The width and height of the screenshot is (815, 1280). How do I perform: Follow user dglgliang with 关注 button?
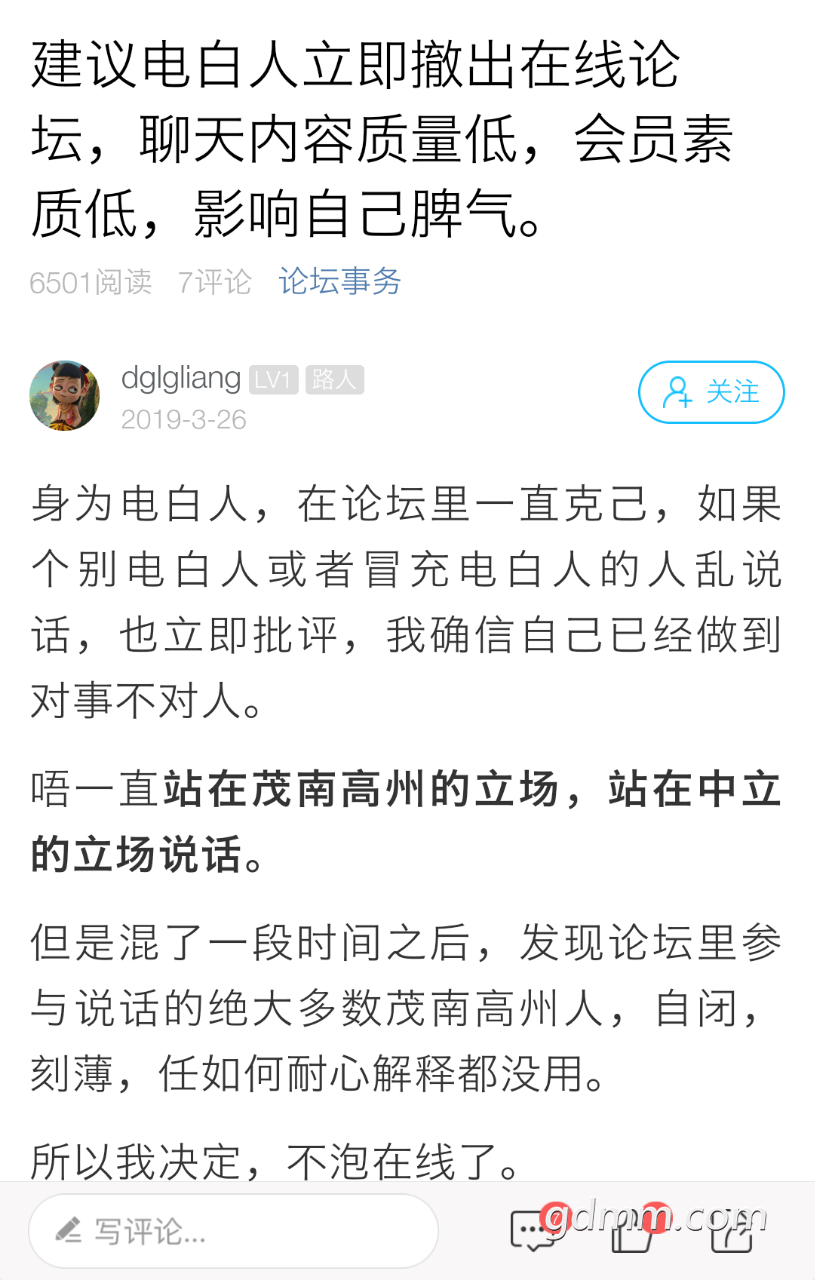pyautogui.click(x=711, y=392)
